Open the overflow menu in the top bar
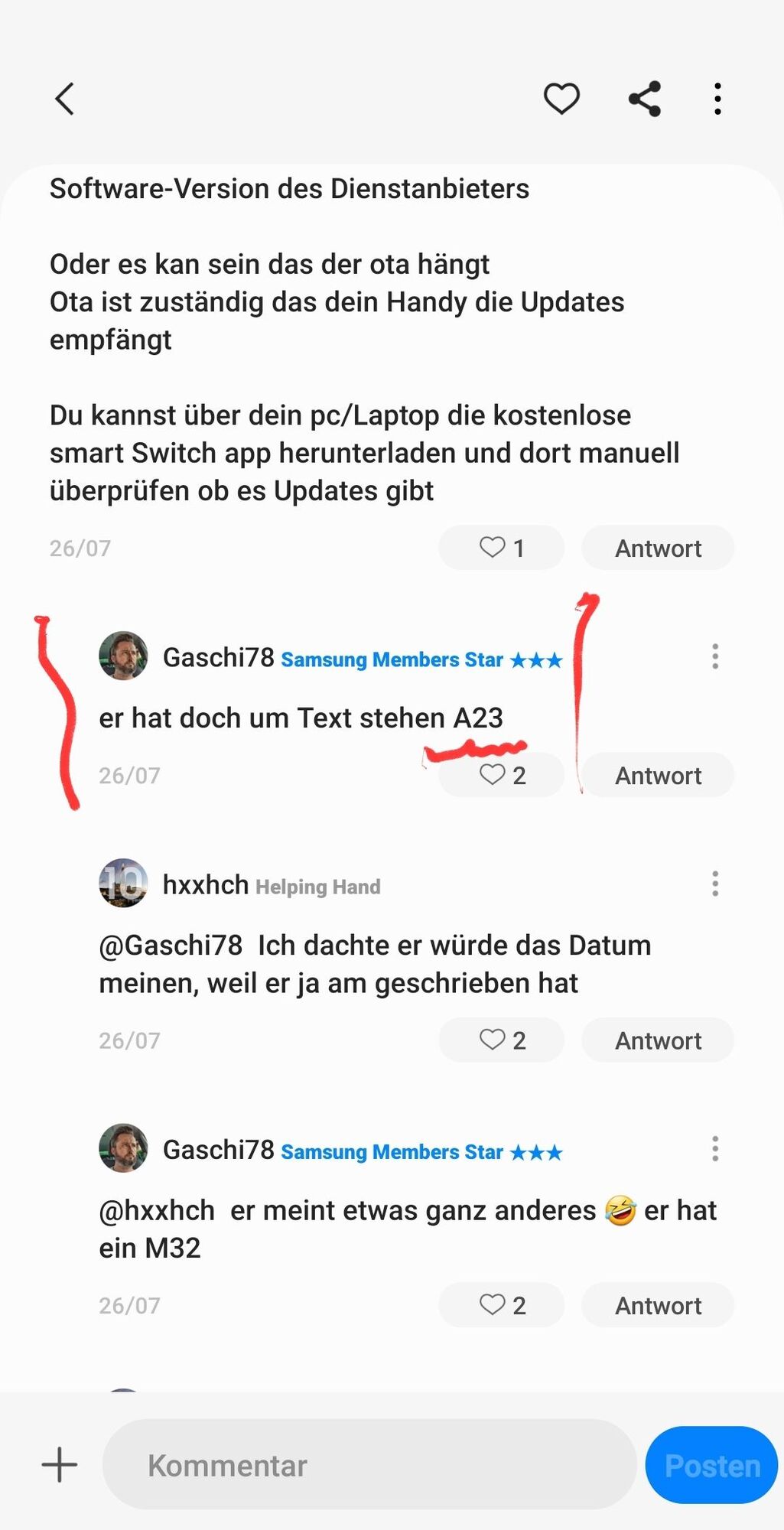The height and width of the screenshot is (1530, 784). 717,99
